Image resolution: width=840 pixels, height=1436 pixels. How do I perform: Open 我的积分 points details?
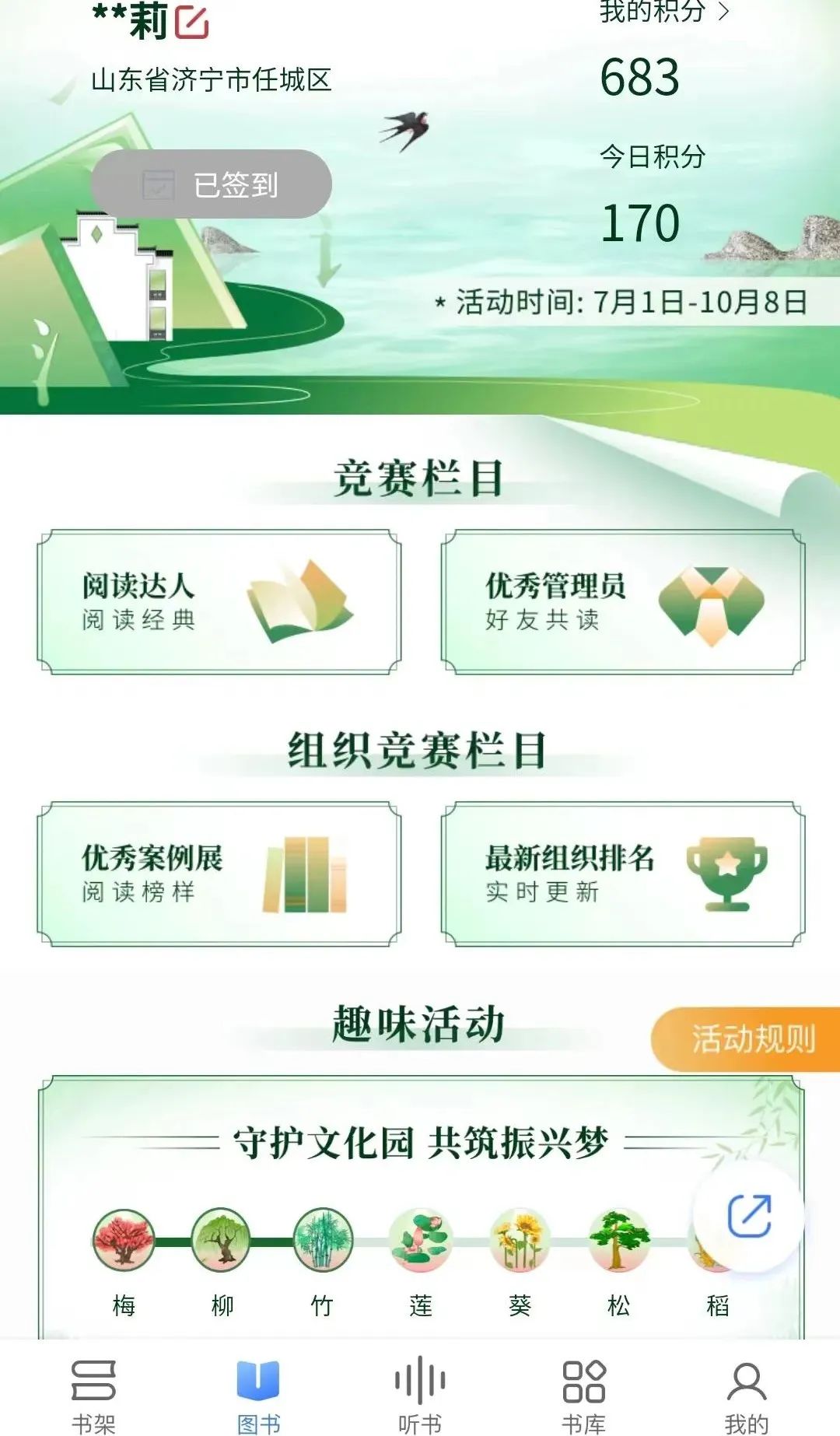tap(663, 12)
